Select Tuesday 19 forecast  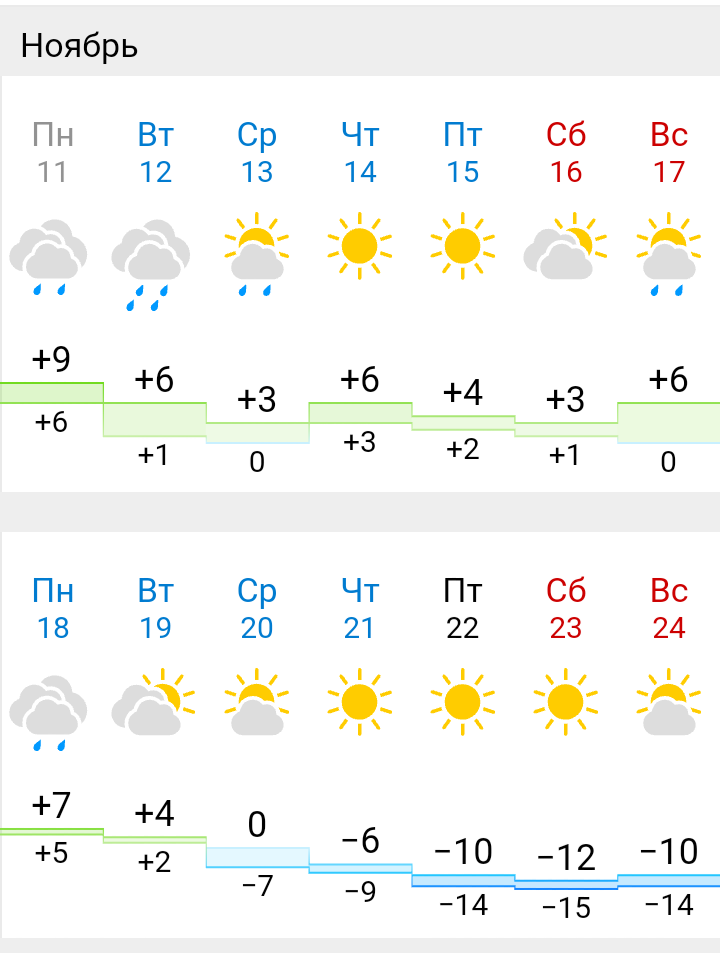155,609
